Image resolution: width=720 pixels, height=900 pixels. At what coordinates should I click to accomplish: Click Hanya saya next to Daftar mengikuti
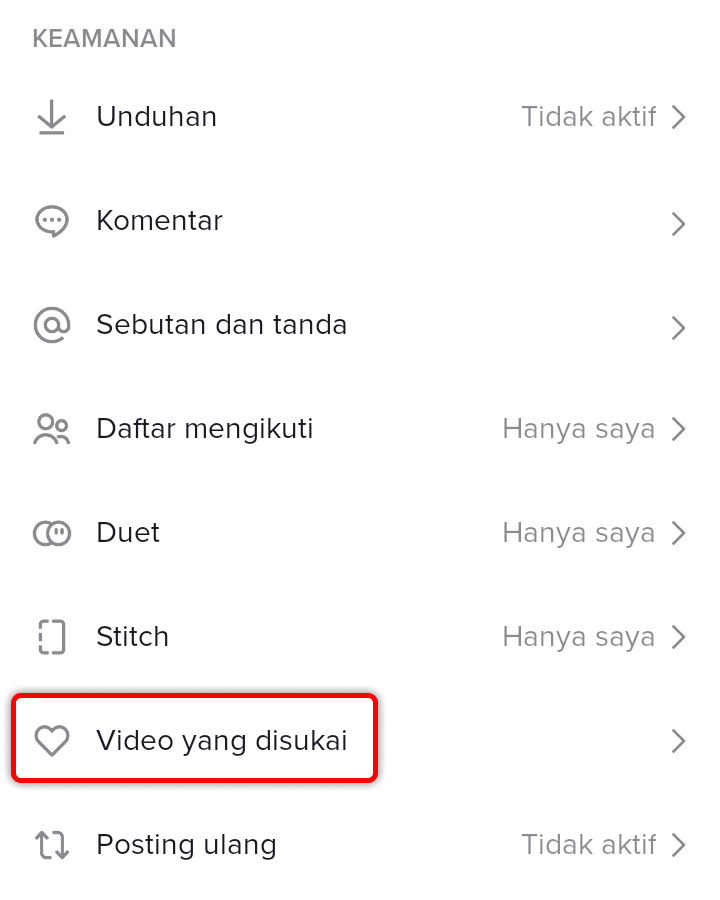577,428
